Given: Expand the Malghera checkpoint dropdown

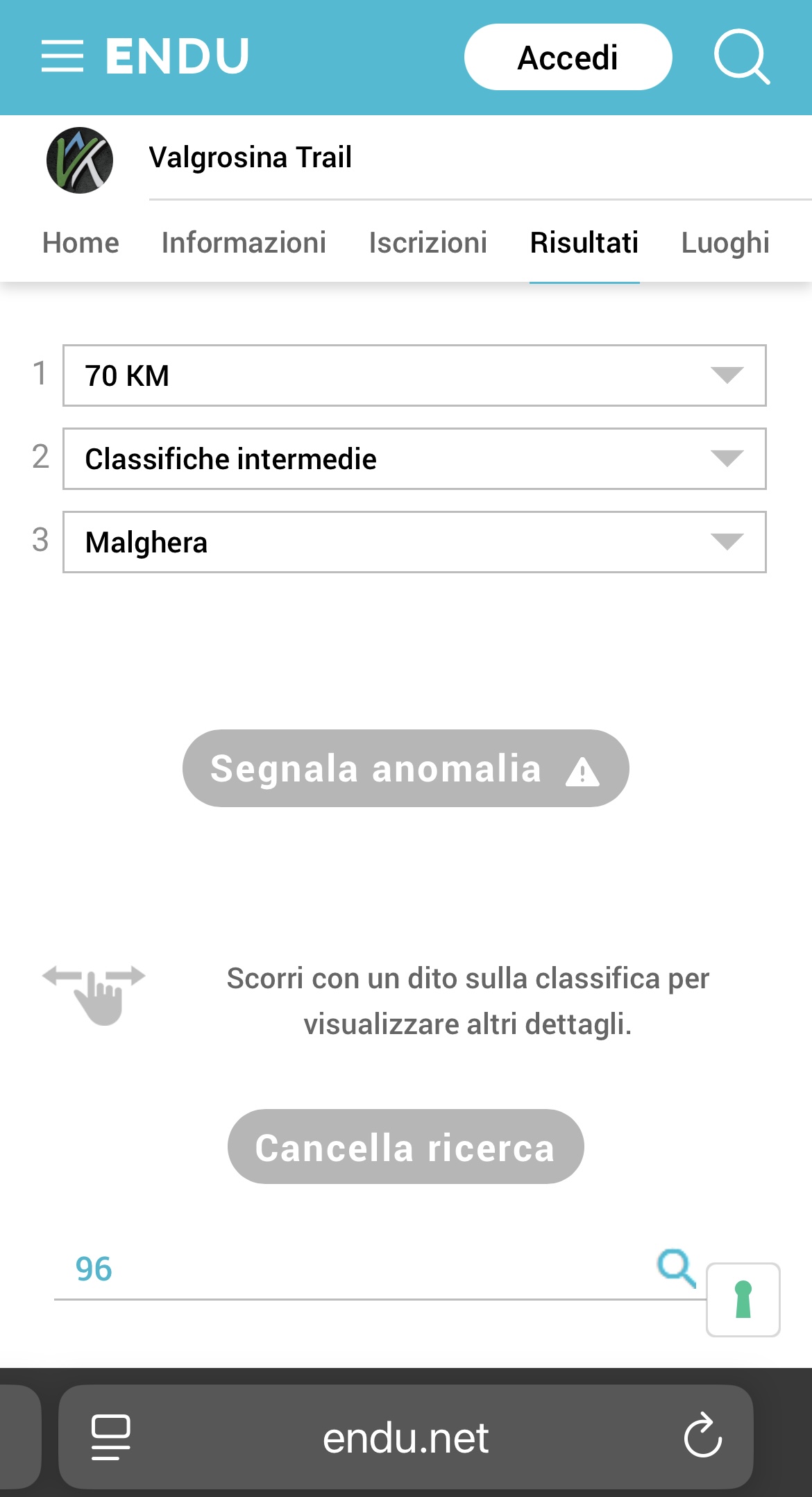Looking at the screenshot, I should (414, 542).
